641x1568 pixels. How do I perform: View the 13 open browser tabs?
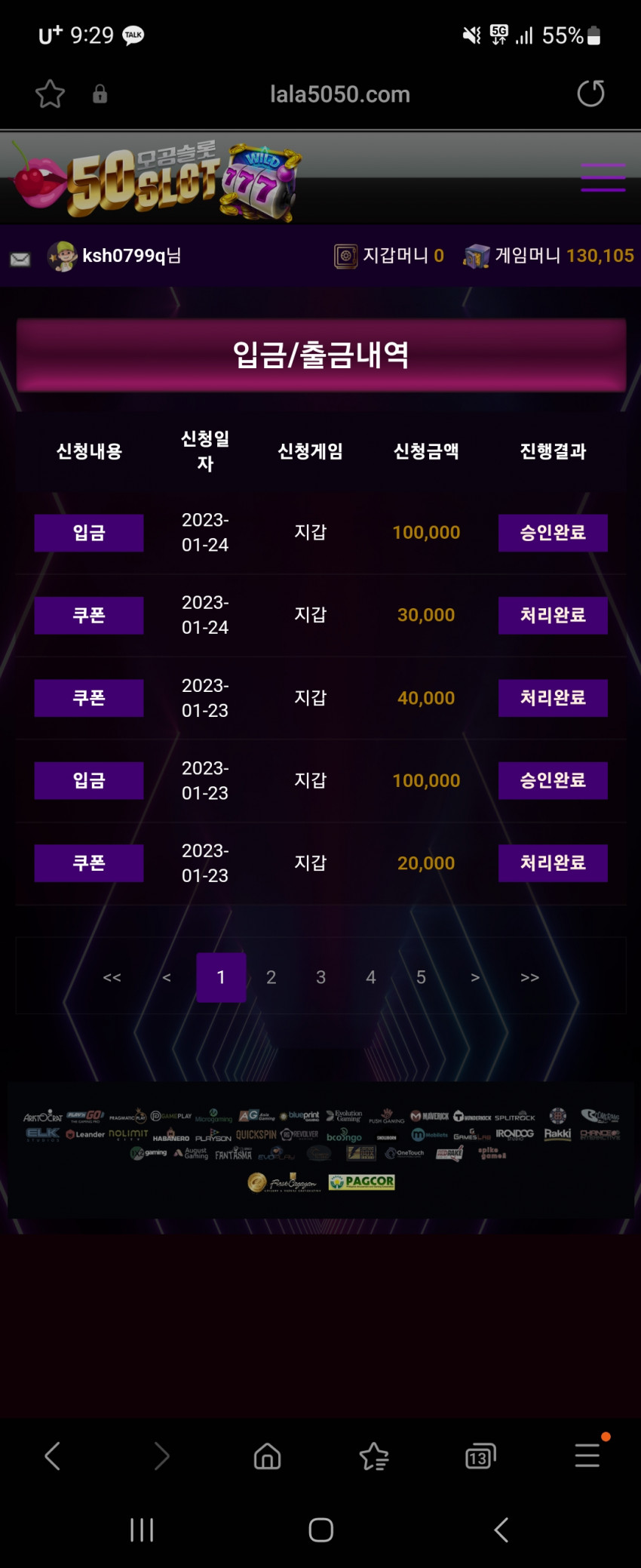(480, 1456)
